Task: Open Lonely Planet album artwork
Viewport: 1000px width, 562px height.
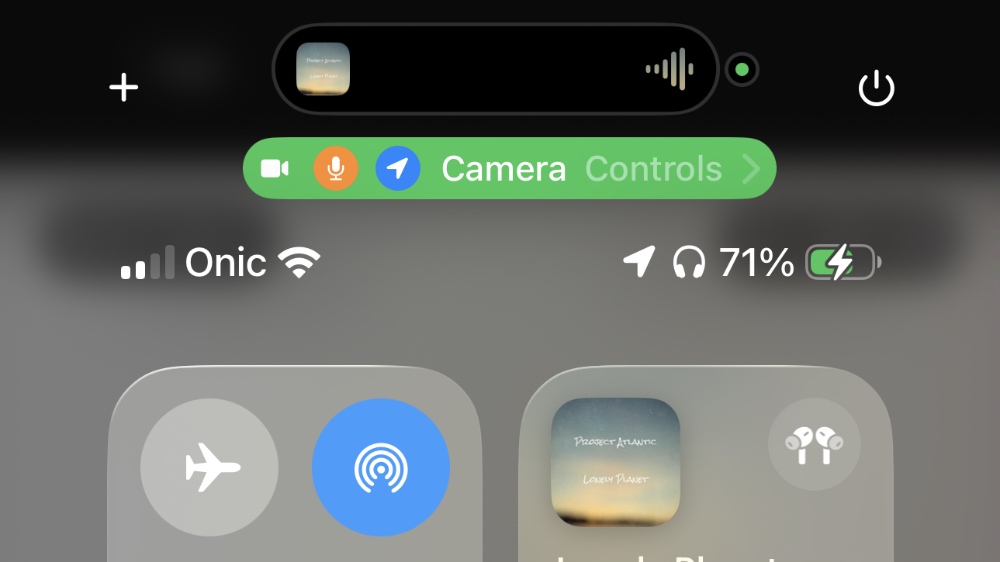Action: [x=615, y=462]
